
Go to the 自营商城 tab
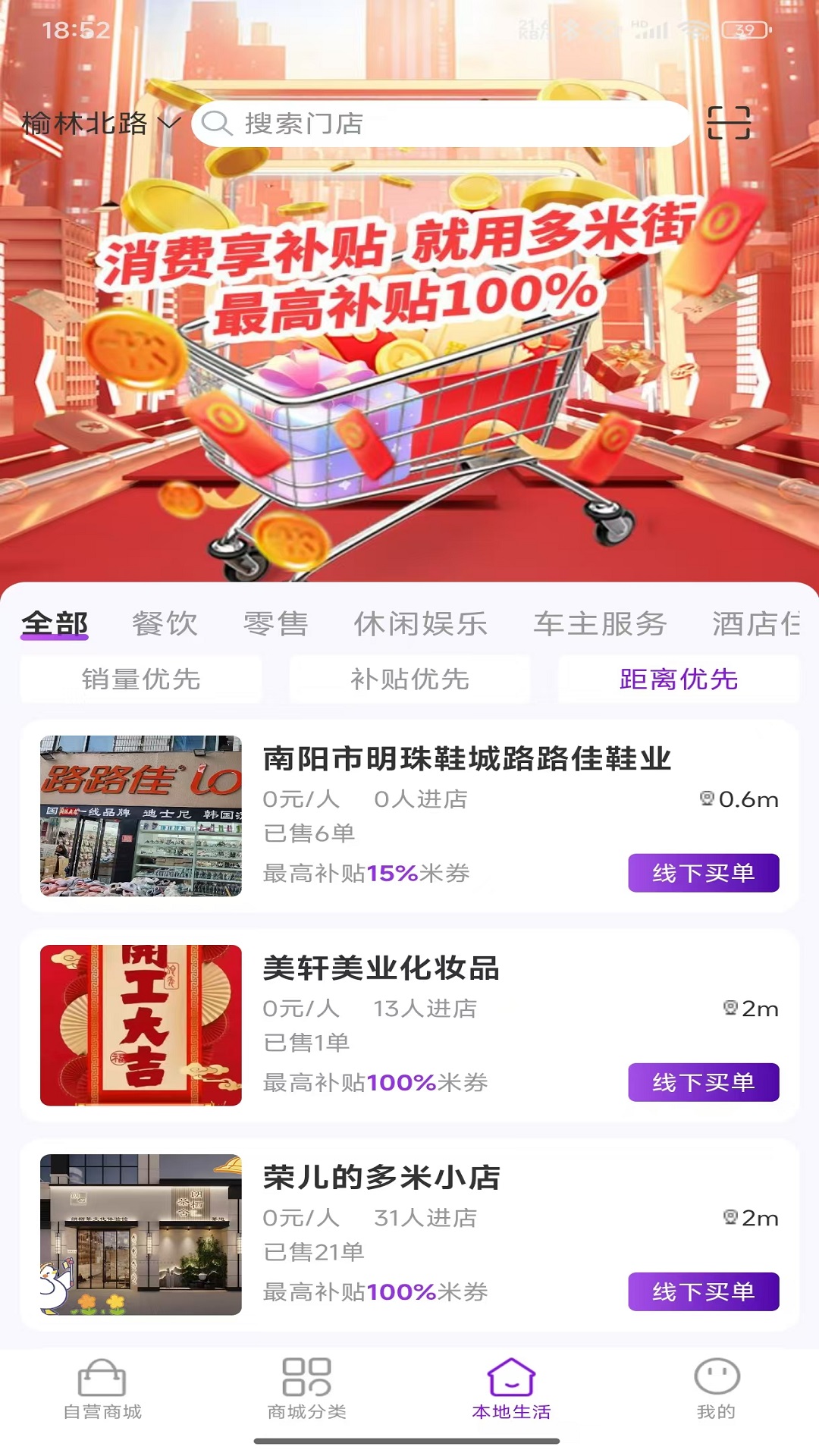pos(102,1389)
